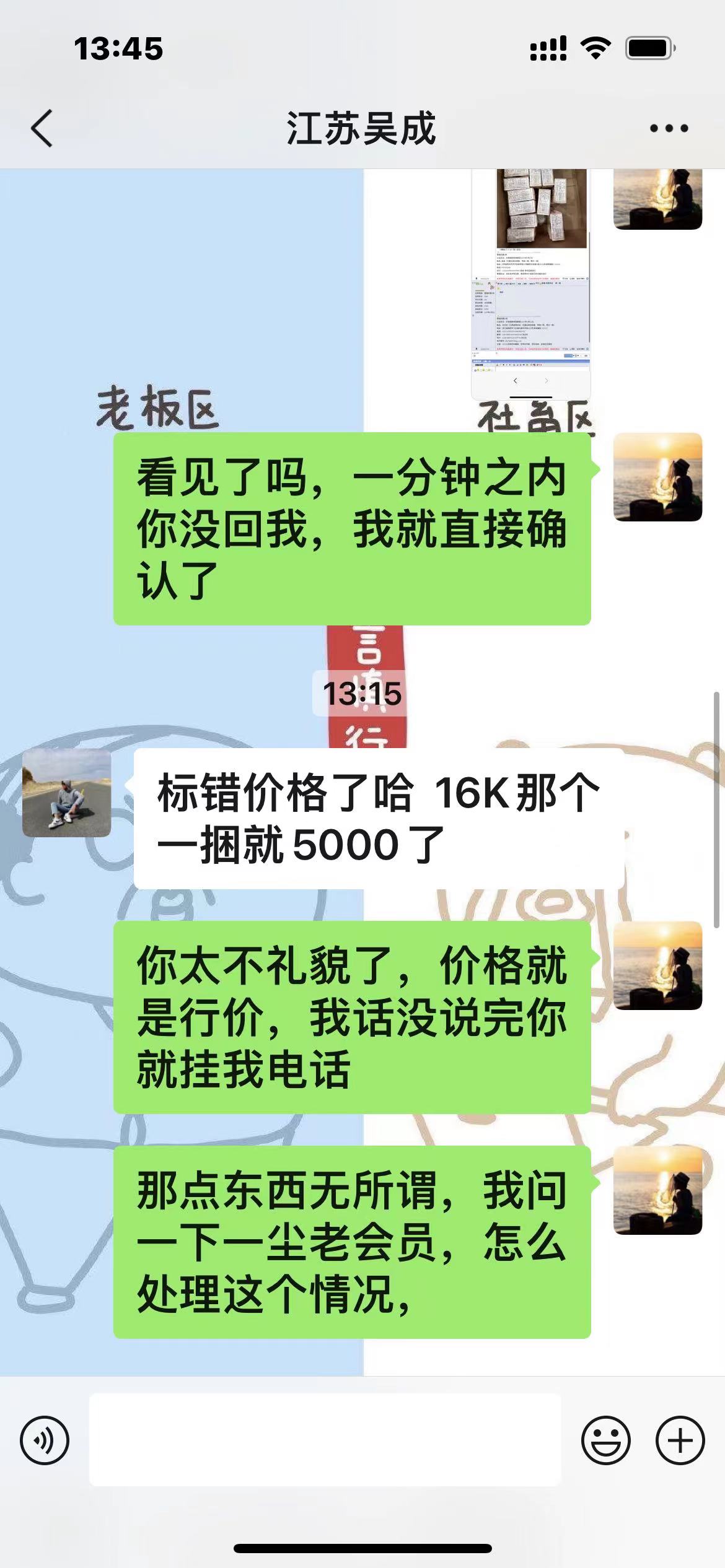Open the emoji sticker panel
This screenshot has width=725, height=1568.
(x=605, y=1440)
